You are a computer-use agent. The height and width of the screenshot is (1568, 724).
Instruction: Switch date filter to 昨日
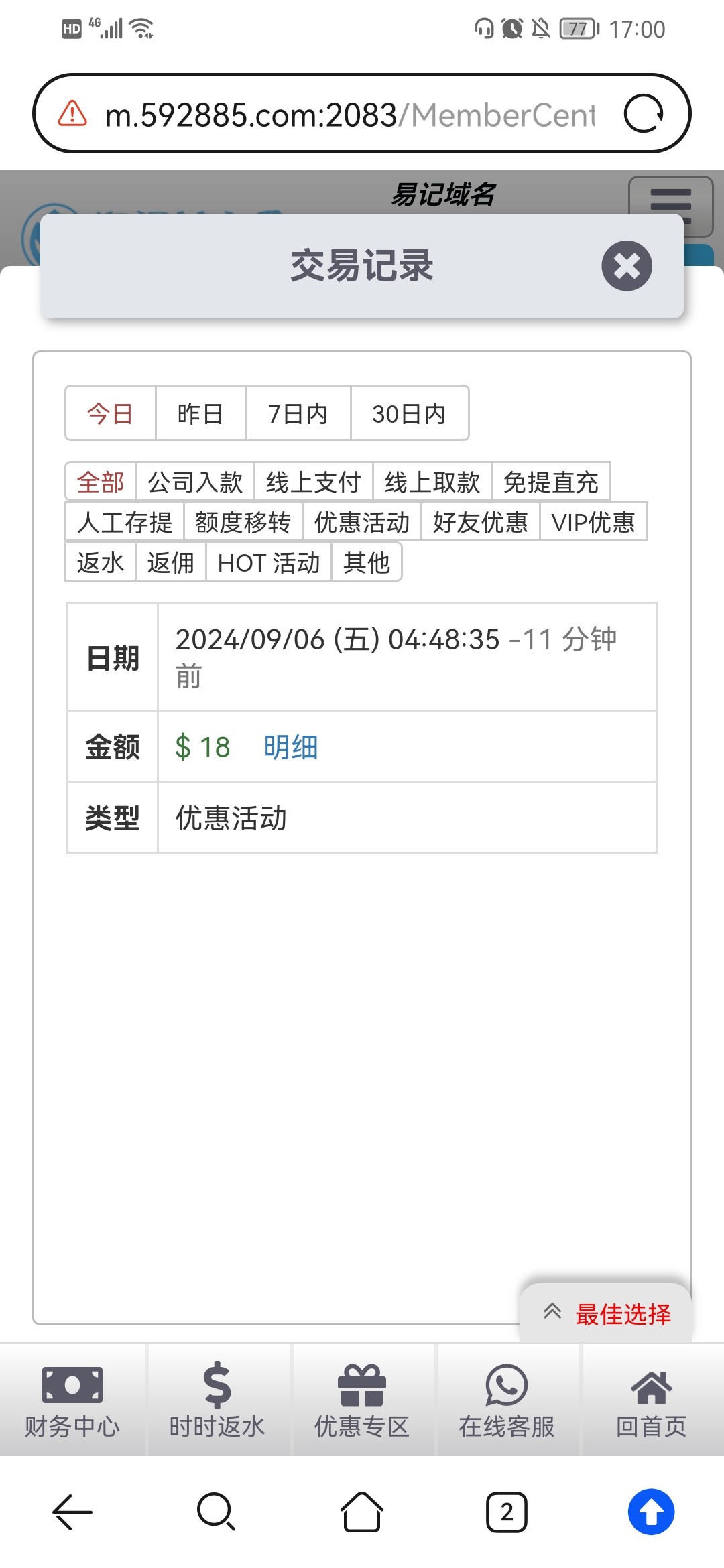pyautogui.click(x=200, y=413)
